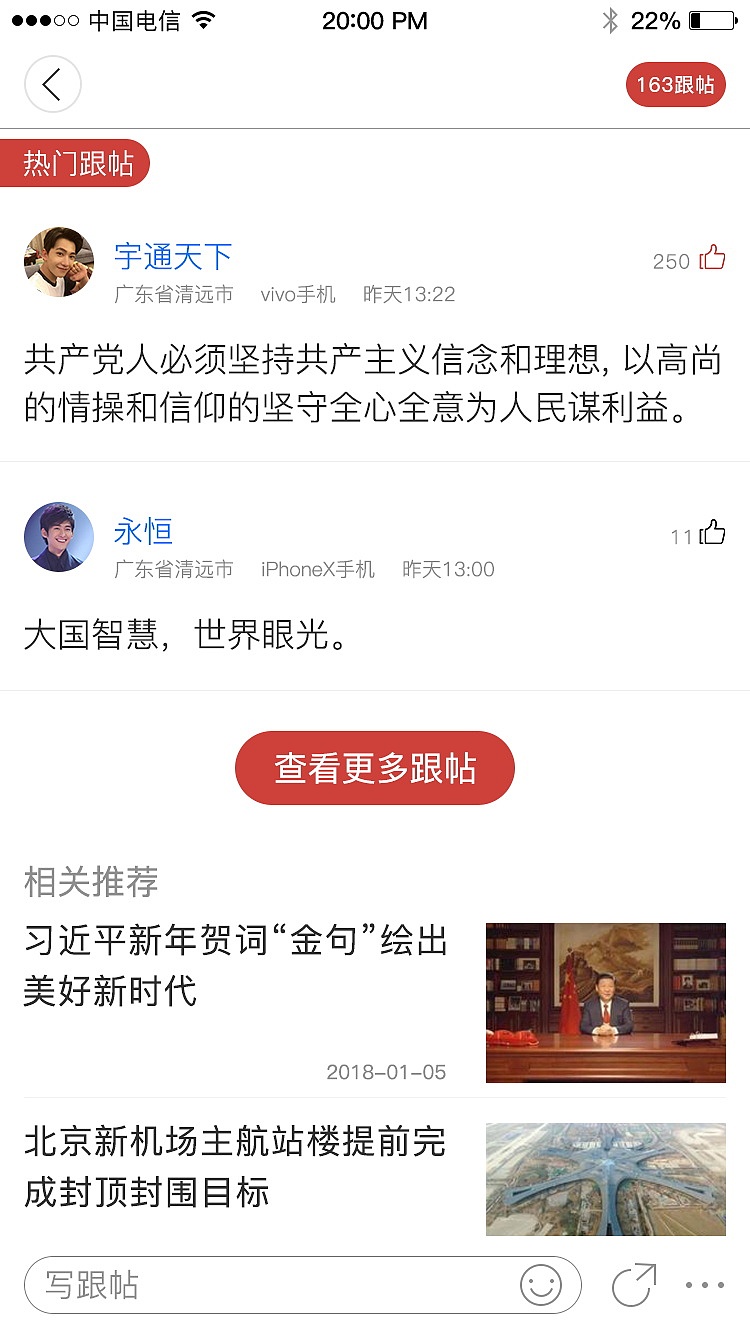Open the article 习近平新年贺词"金句"绘出美好新时代
Viewport: 750px width, 1334px height.
point(235,966)
